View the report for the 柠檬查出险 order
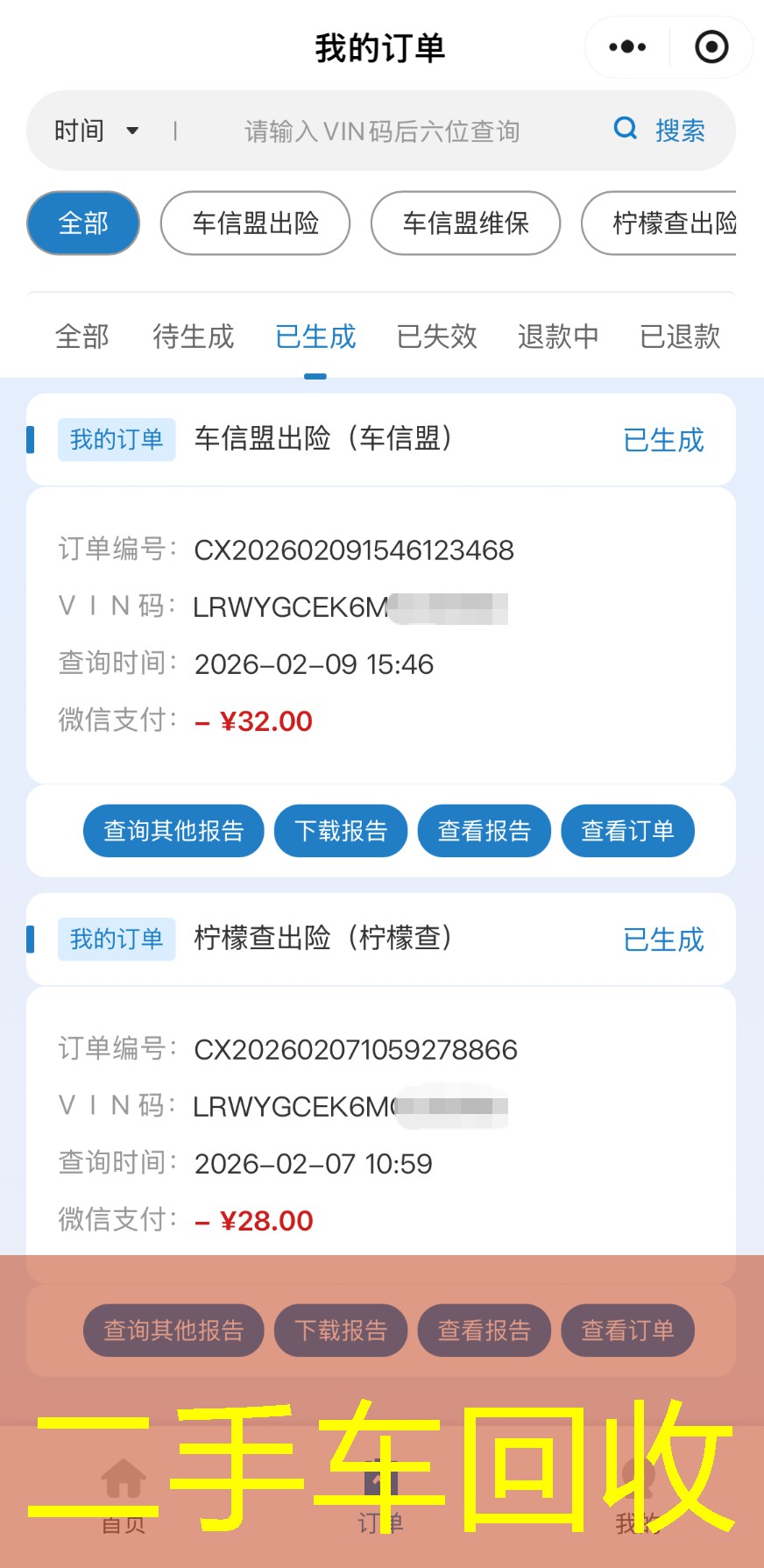Image resolution: width=764 pixels, height=1568 pixels. (x=485, y=1330)
